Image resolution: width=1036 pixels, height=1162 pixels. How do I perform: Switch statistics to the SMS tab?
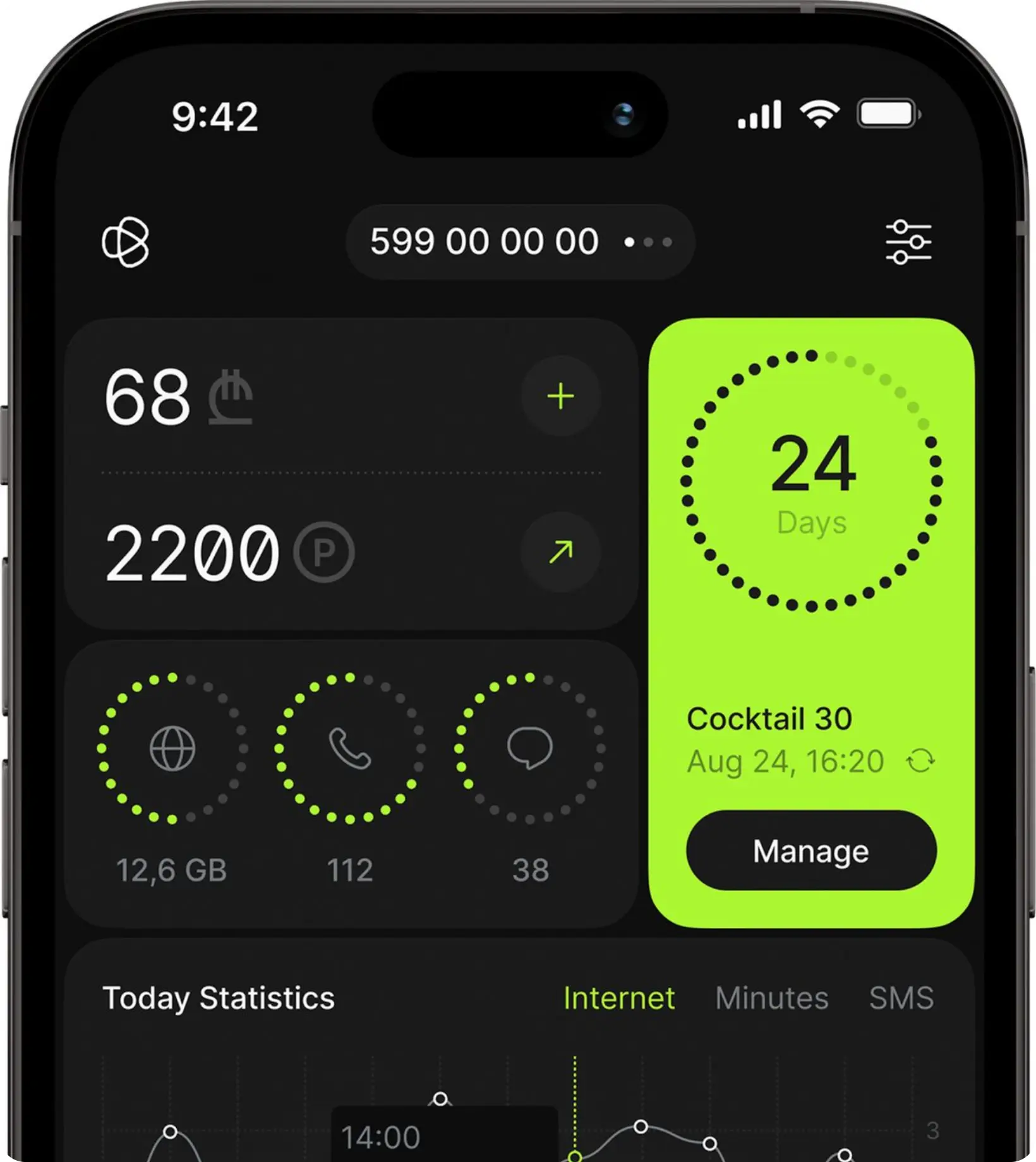(x=901, y=998)
